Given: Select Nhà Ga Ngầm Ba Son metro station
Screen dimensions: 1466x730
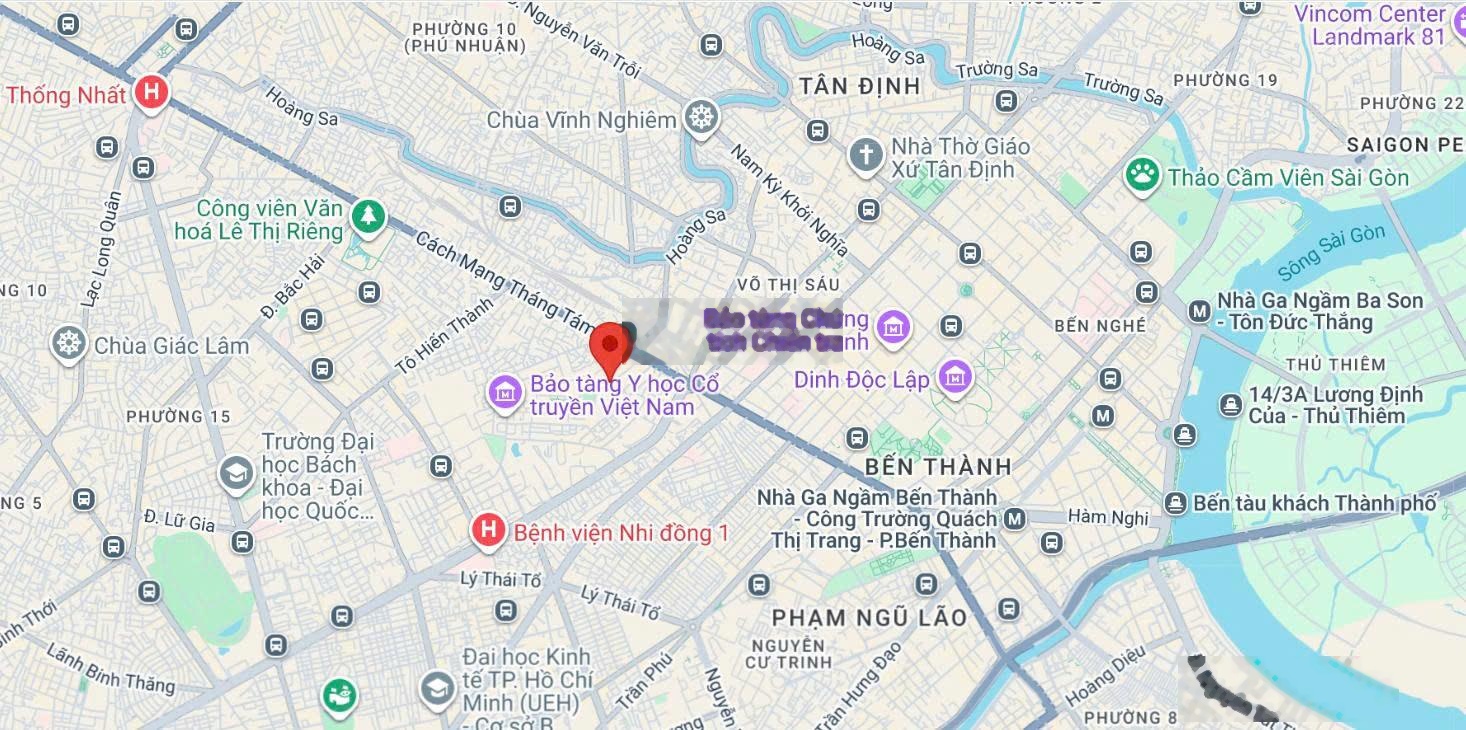Looking at the screenshot, I should [1199, 311].
